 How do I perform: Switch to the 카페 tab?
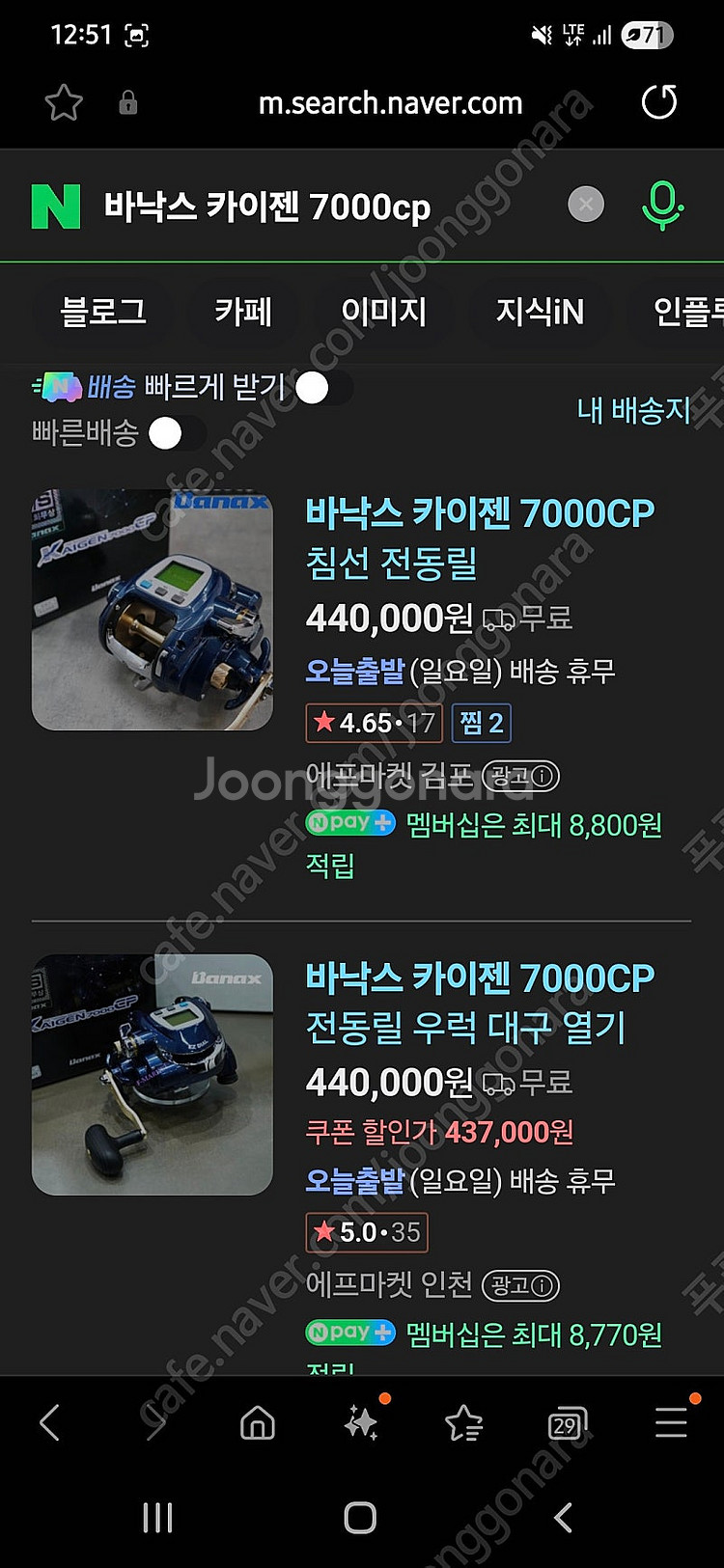242,312
